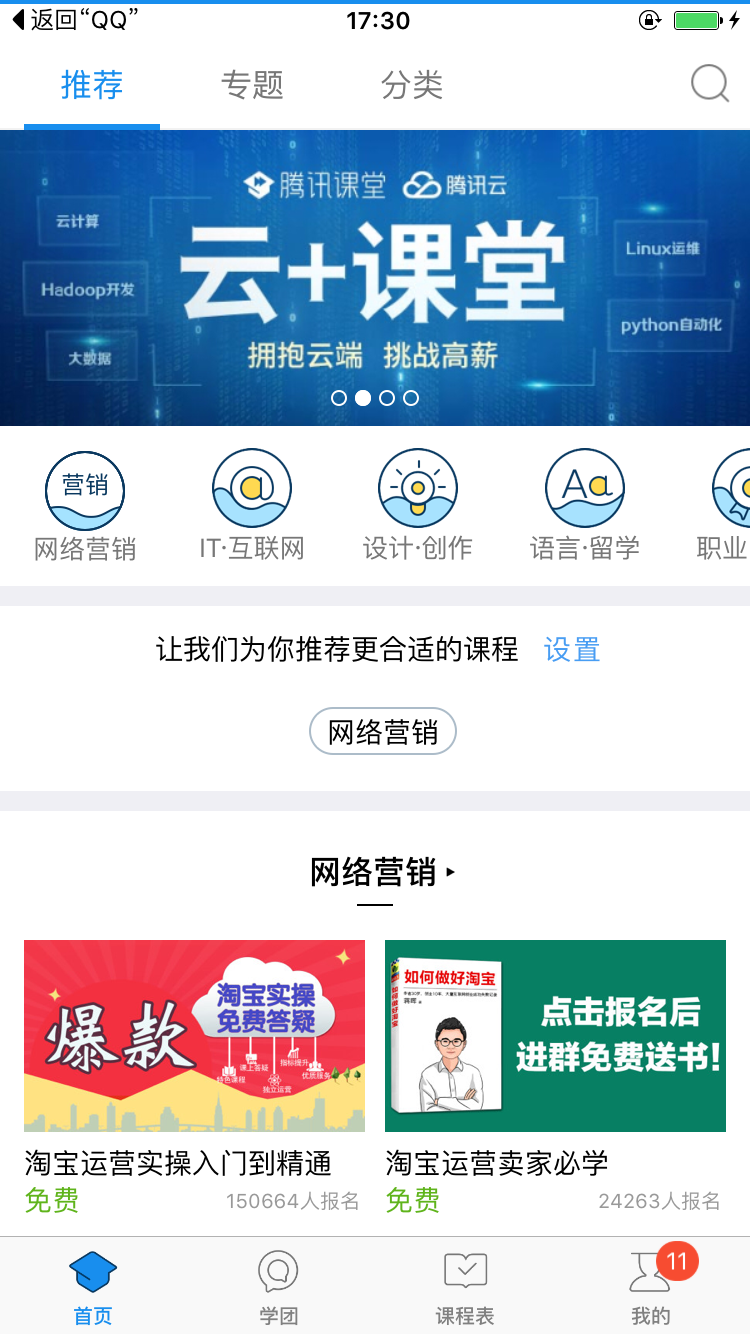Open the 我的 tab
Screen dimensions: 750x1334
[651, 1286]
